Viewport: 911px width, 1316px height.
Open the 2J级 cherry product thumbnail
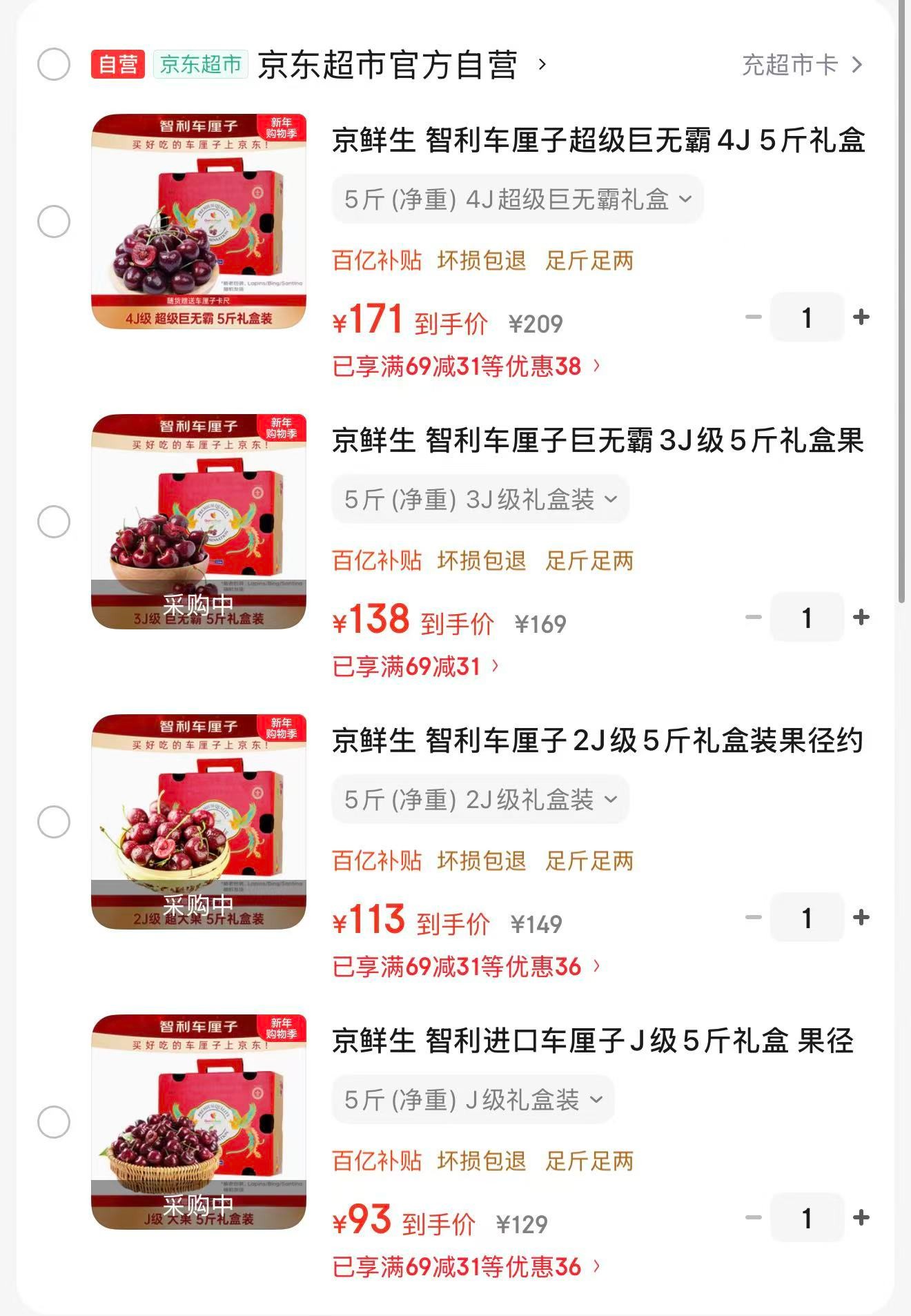pos(199,821)
